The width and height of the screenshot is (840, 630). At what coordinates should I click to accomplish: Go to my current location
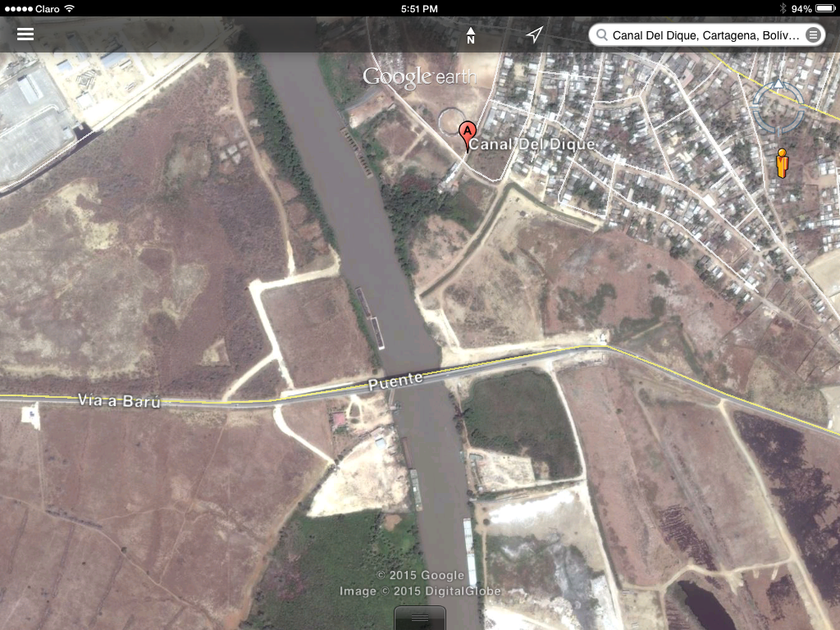click(x=535, y=35)
